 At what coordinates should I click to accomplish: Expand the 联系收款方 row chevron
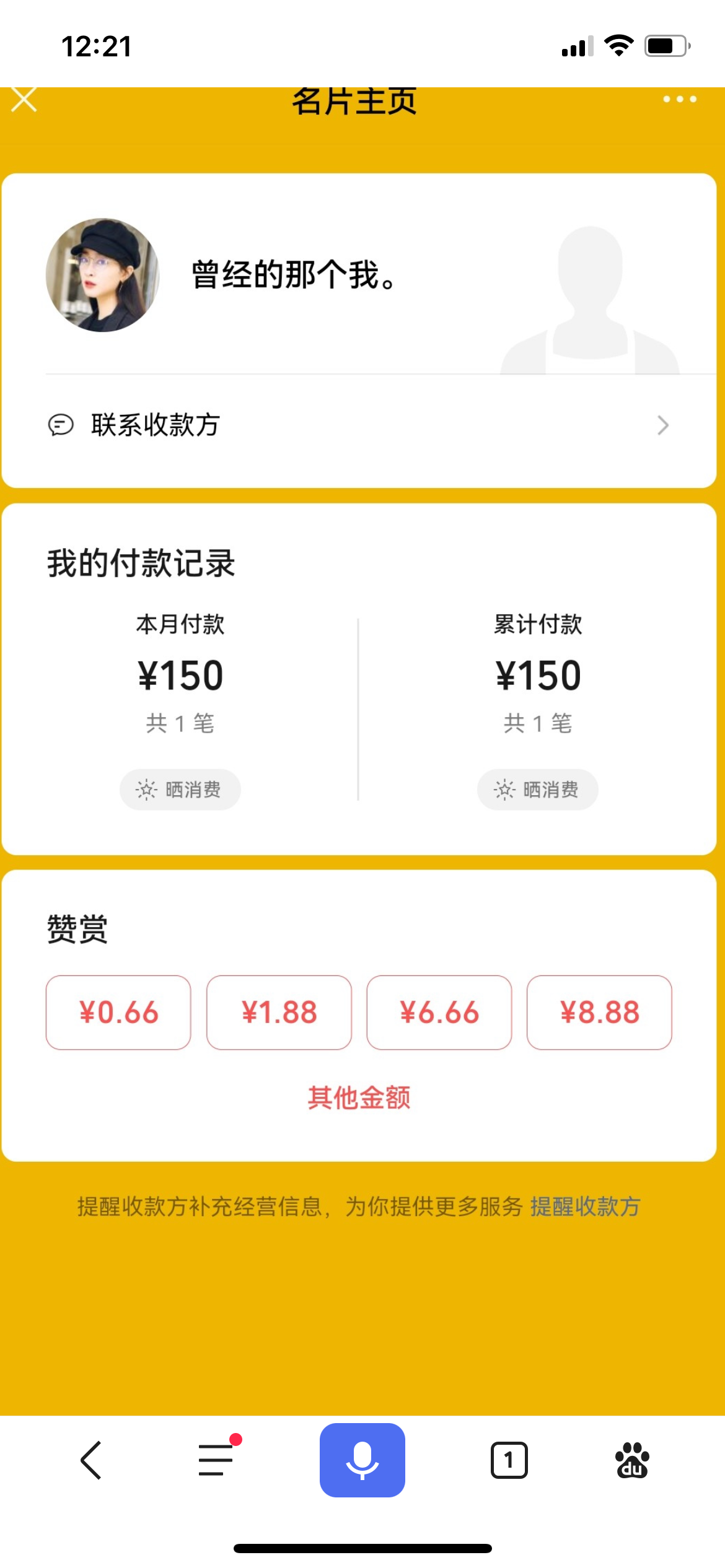(x=664, y=424)
